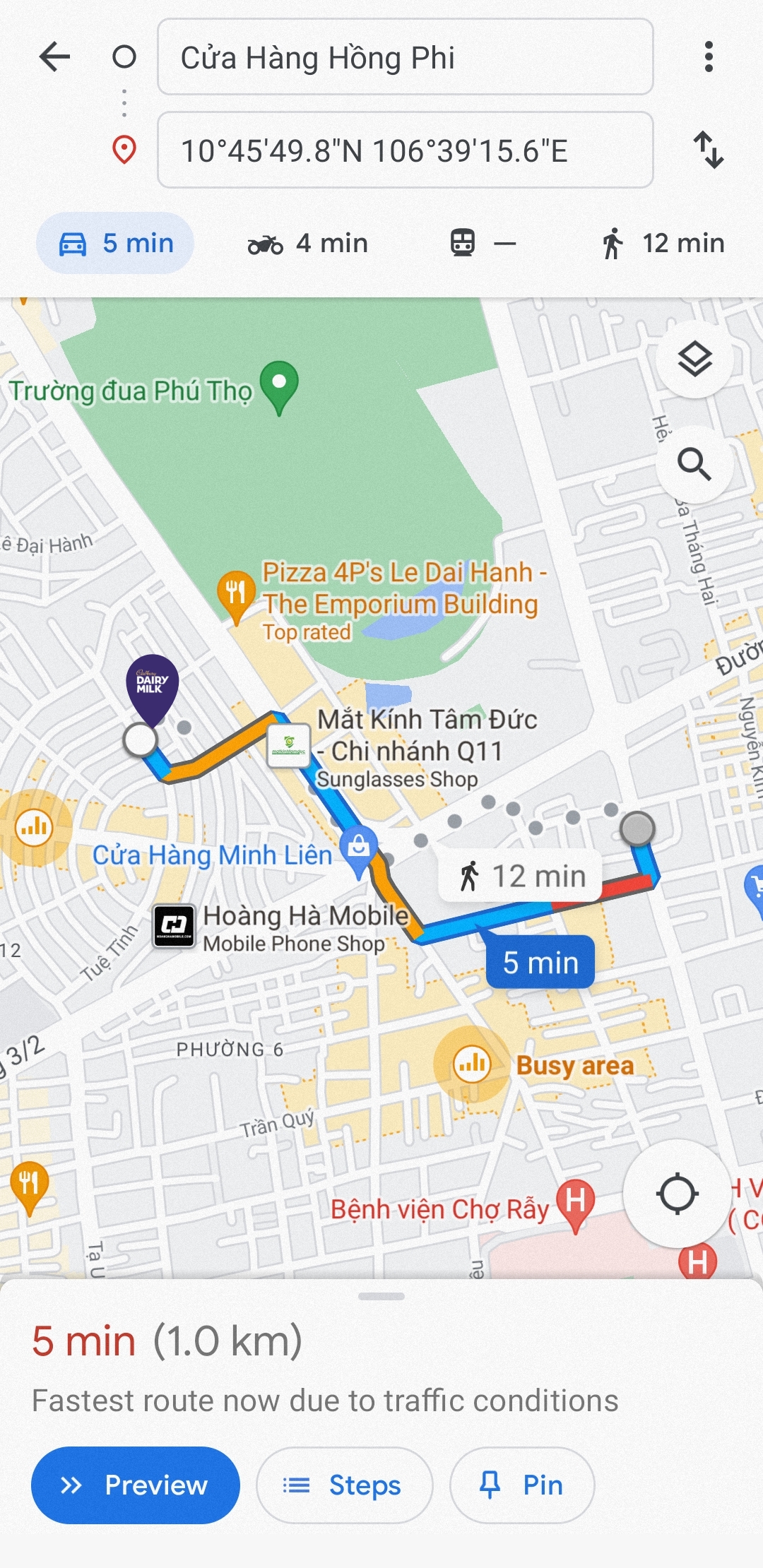Open the map layers button
Image resolution: width=763 pixels, height=1568 pixels.
pos(694,360)
